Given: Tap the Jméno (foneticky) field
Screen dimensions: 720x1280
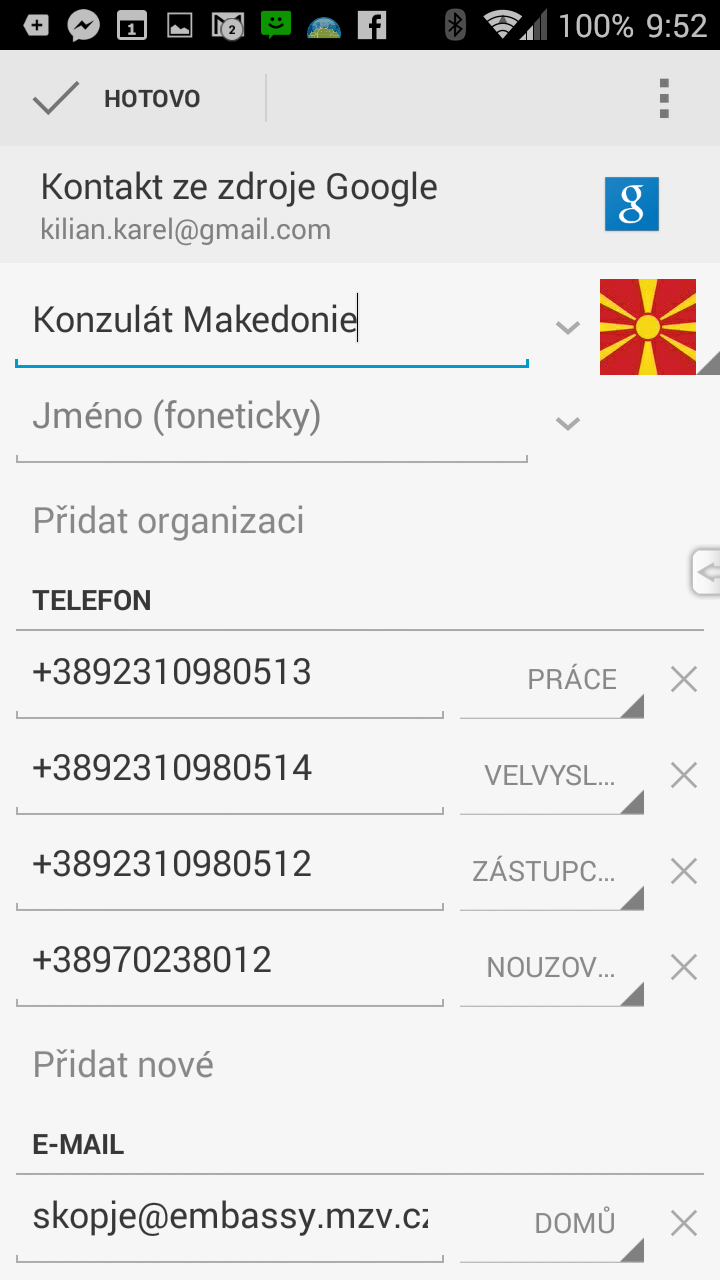Looking at the screenshot, I should coord(272,418).
